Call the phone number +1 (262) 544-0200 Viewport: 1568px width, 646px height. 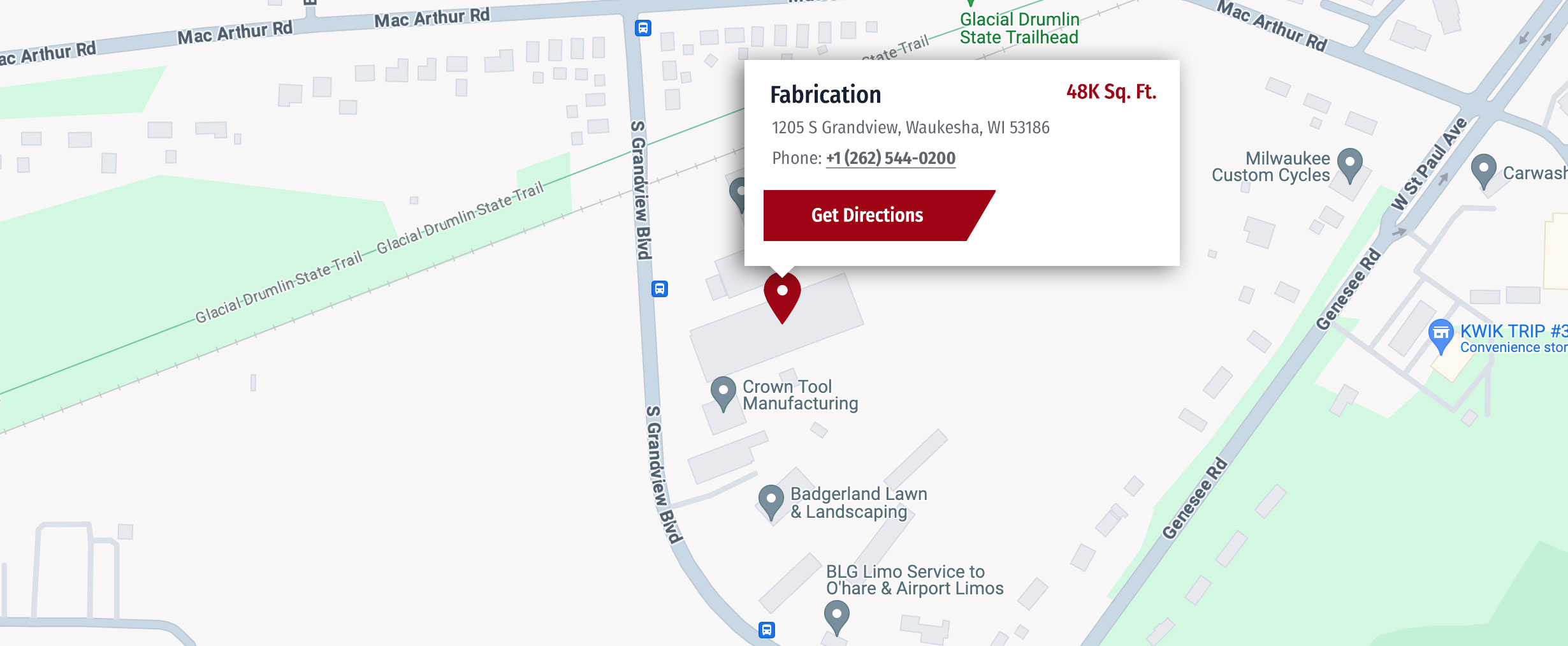pyautogui.click(x=890, y=158)
